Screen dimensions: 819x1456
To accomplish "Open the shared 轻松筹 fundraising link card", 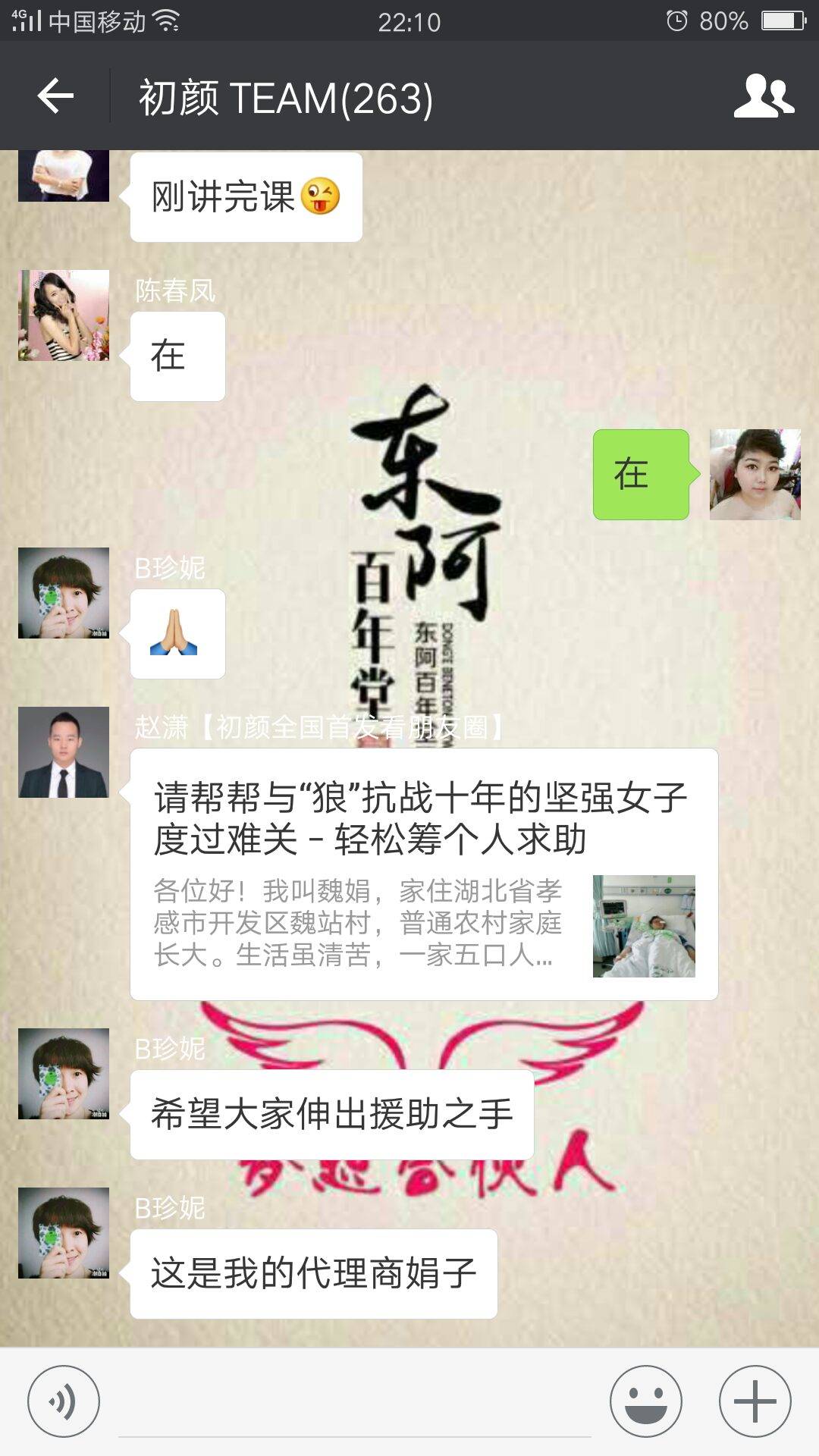I will (423, 874).
